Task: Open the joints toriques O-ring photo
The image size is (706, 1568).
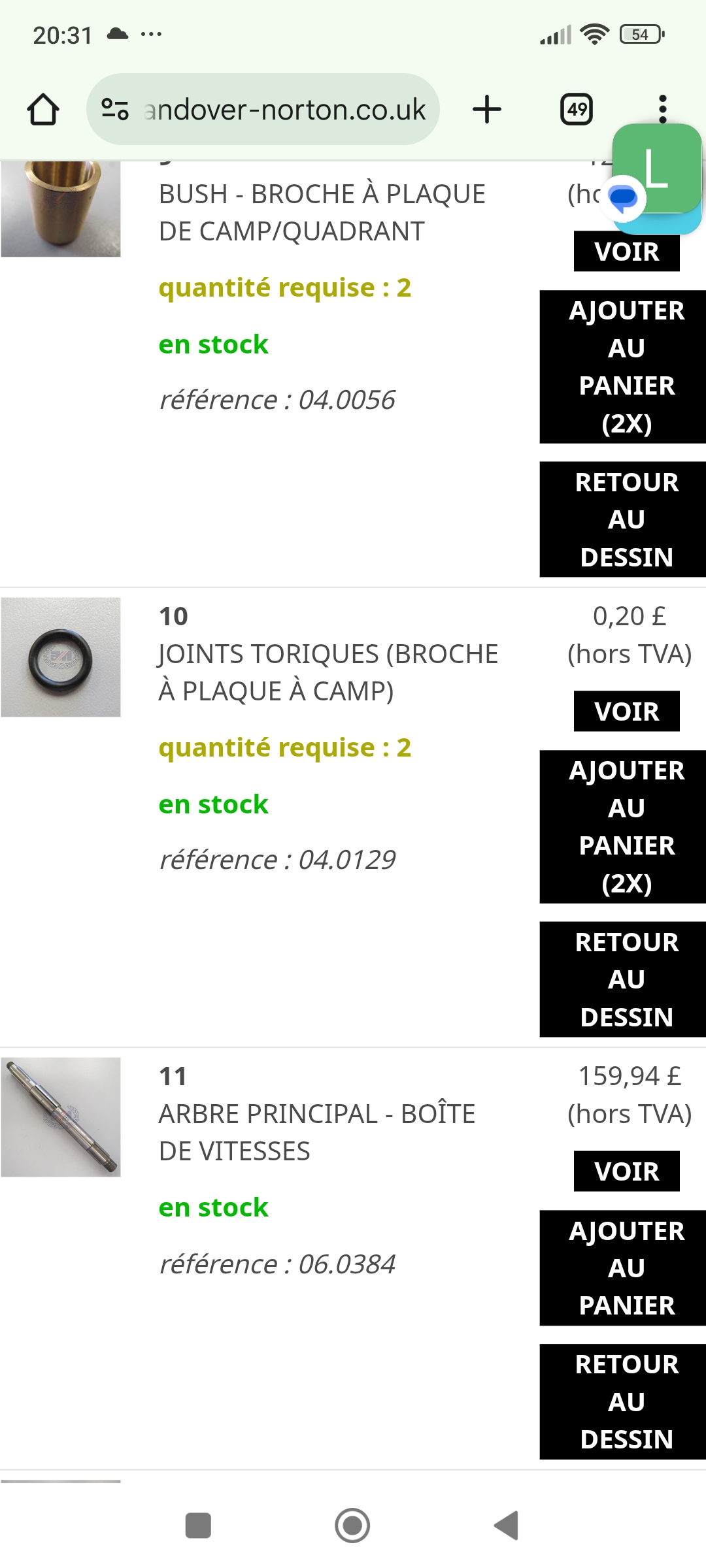Action: (61, 657)
